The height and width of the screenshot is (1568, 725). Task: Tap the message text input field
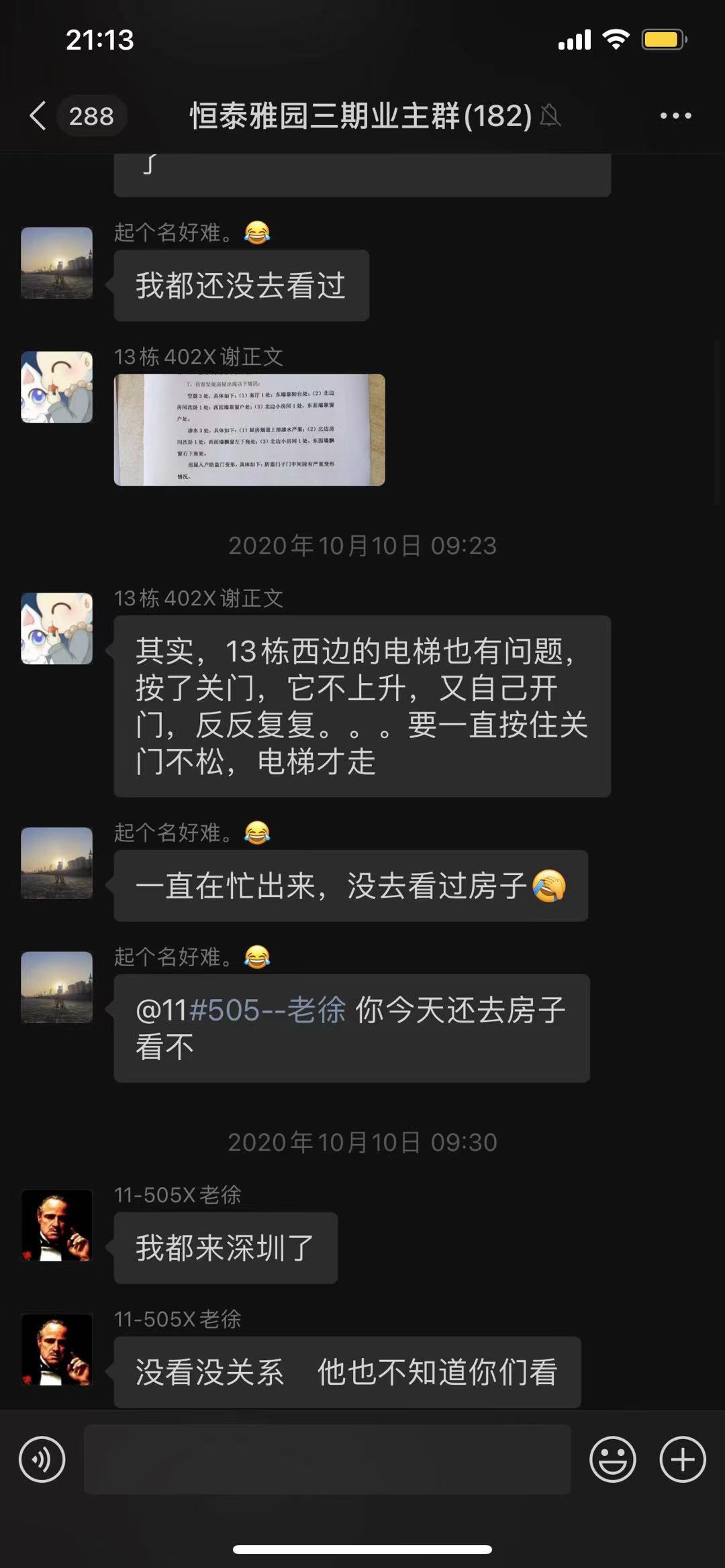328,1459
